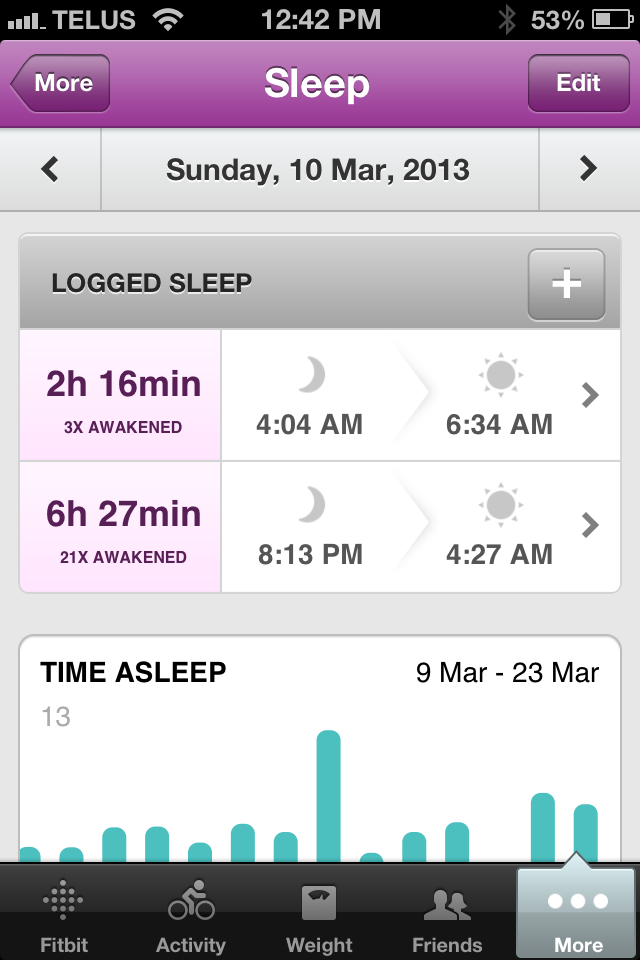This screenshot has width=640, height=960.
Task: Go to the previous day
Action: pyautogui.click(x=50, y=169)
